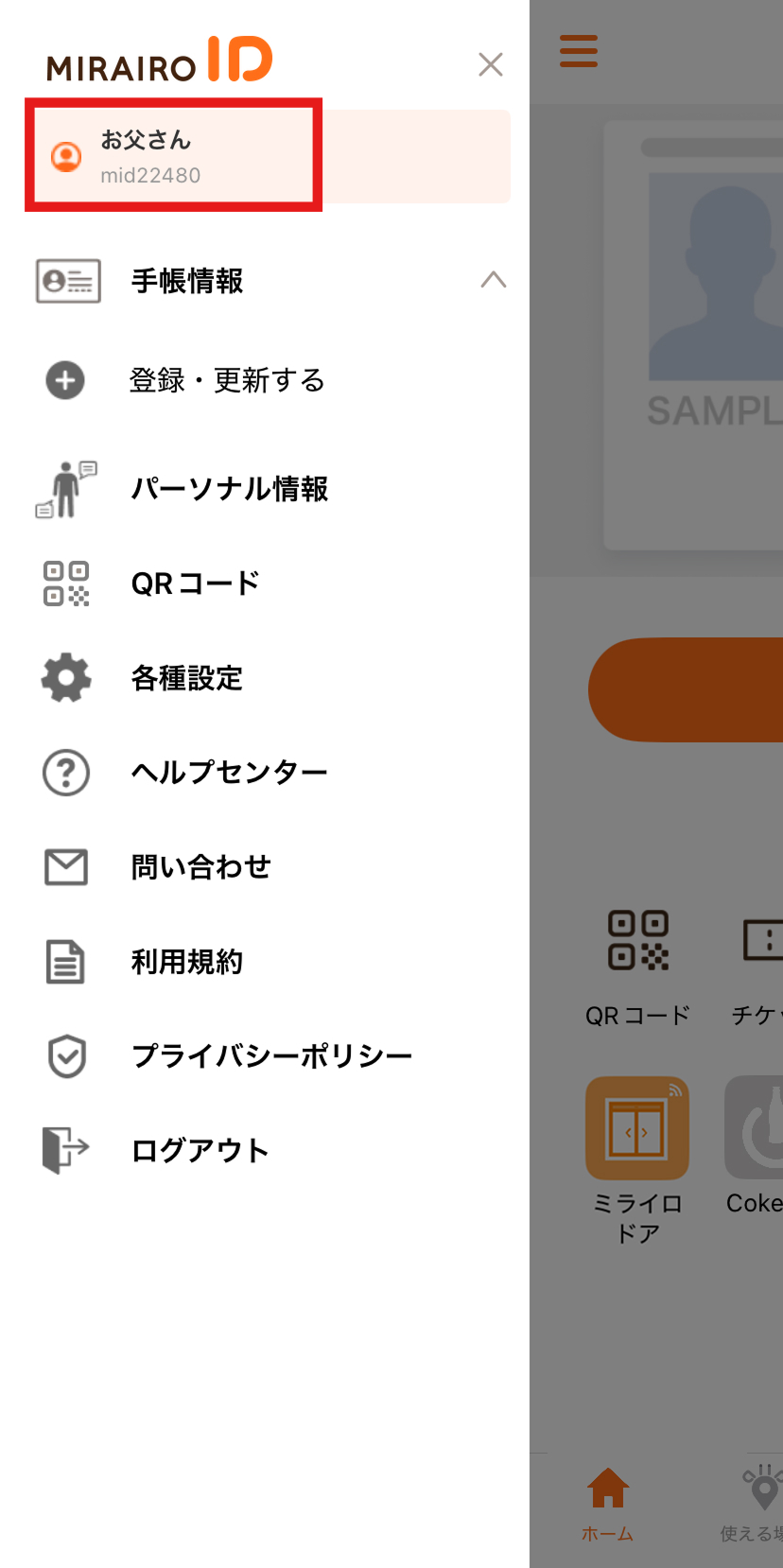Select 登録・更新する
This screenshot has width=783, height=1568.
pyautogui.click(x=227, y=380)
